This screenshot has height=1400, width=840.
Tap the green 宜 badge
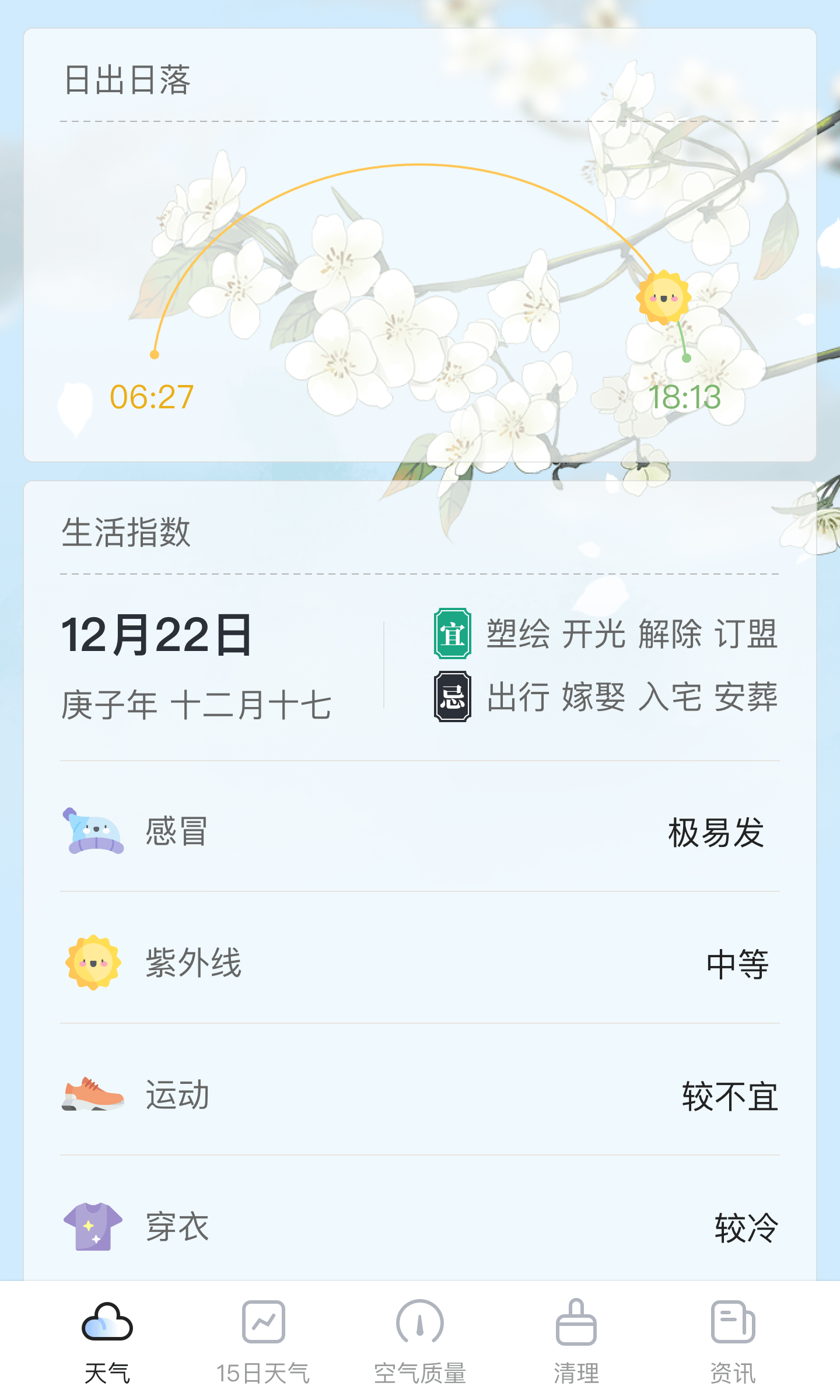(x=452, y=635)
